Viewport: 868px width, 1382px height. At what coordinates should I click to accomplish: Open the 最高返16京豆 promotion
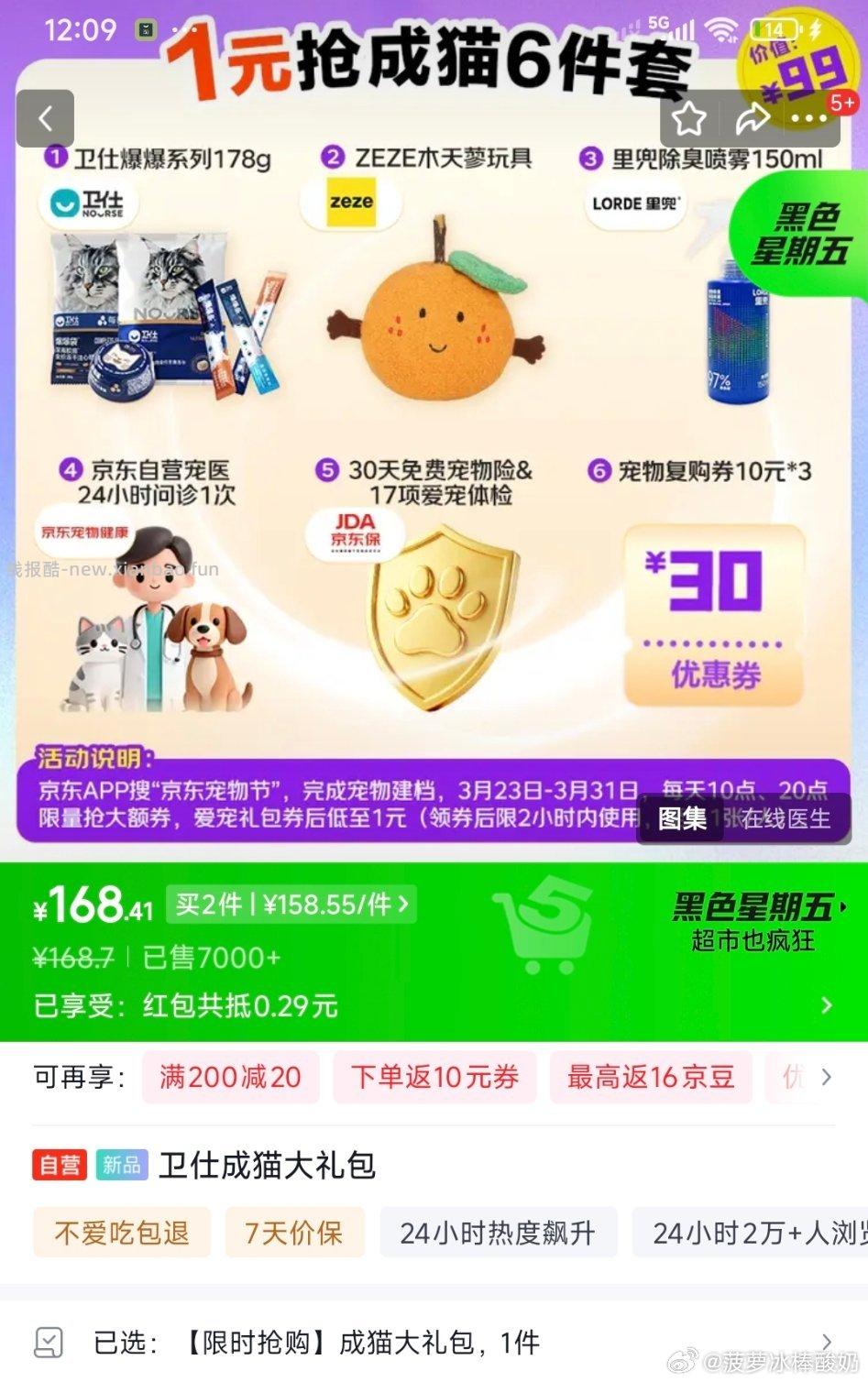tap(651, 1077)
